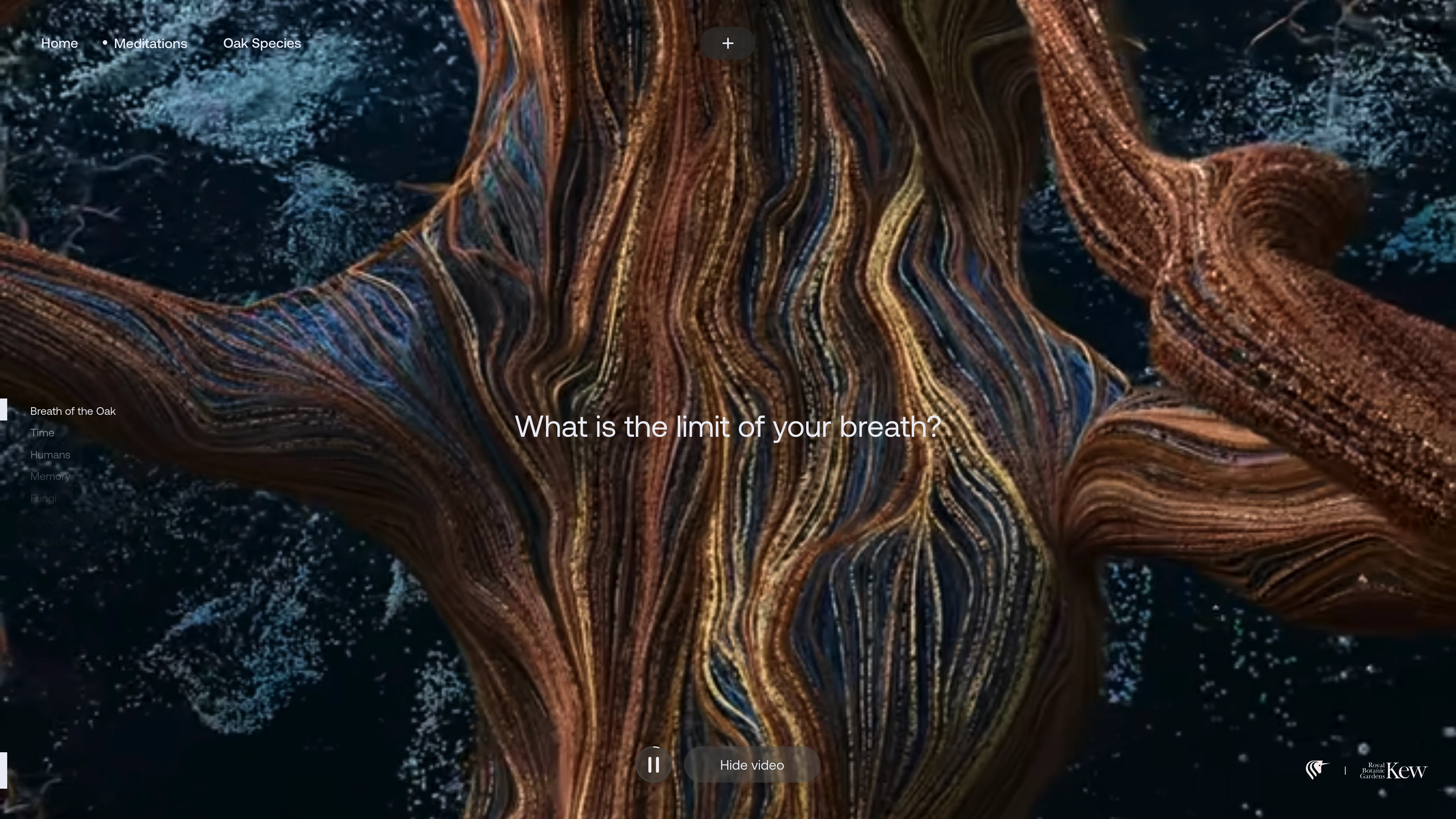Open the Meditations section

point(151,44)
